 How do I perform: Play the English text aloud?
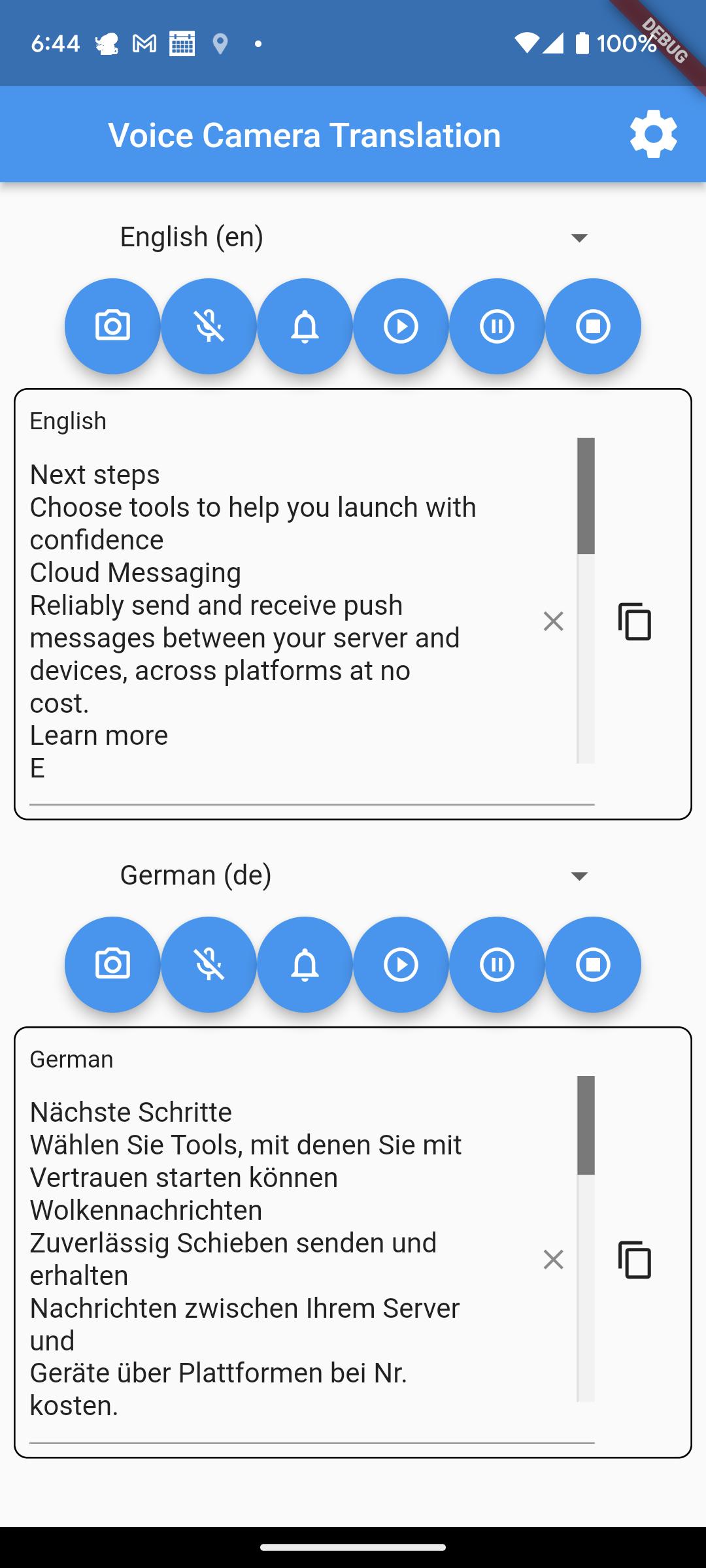click(x=401, y=326)
